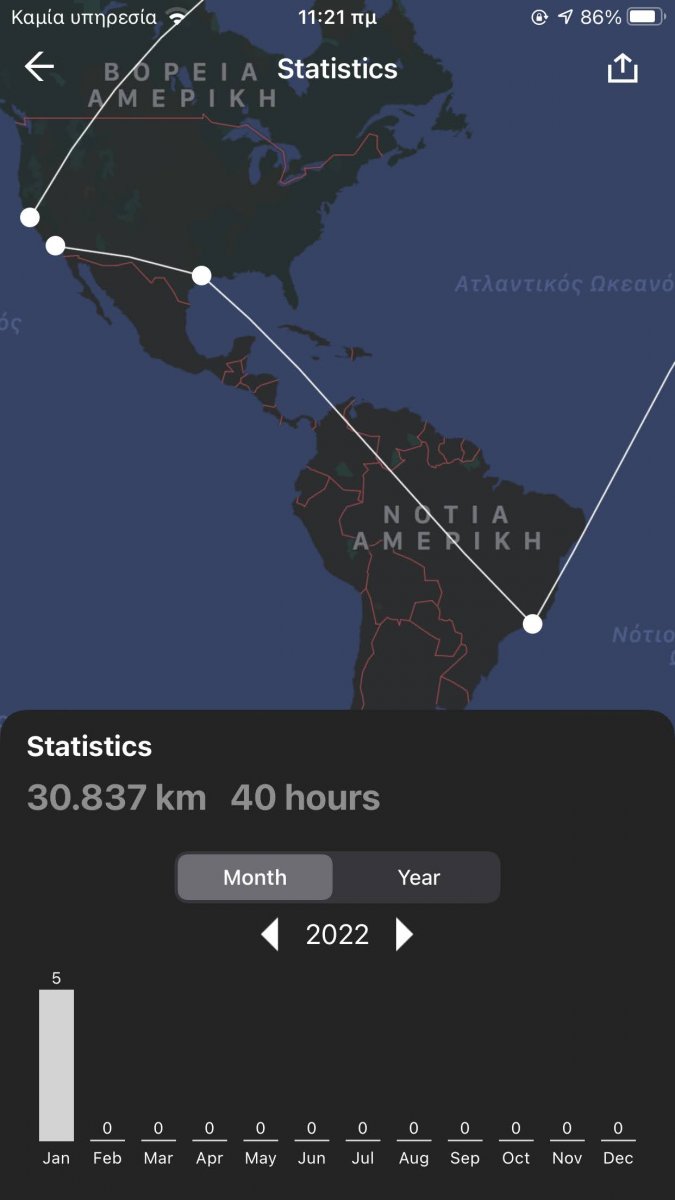
Task: Advance to the year after 2022
Action: click(404, 935)
